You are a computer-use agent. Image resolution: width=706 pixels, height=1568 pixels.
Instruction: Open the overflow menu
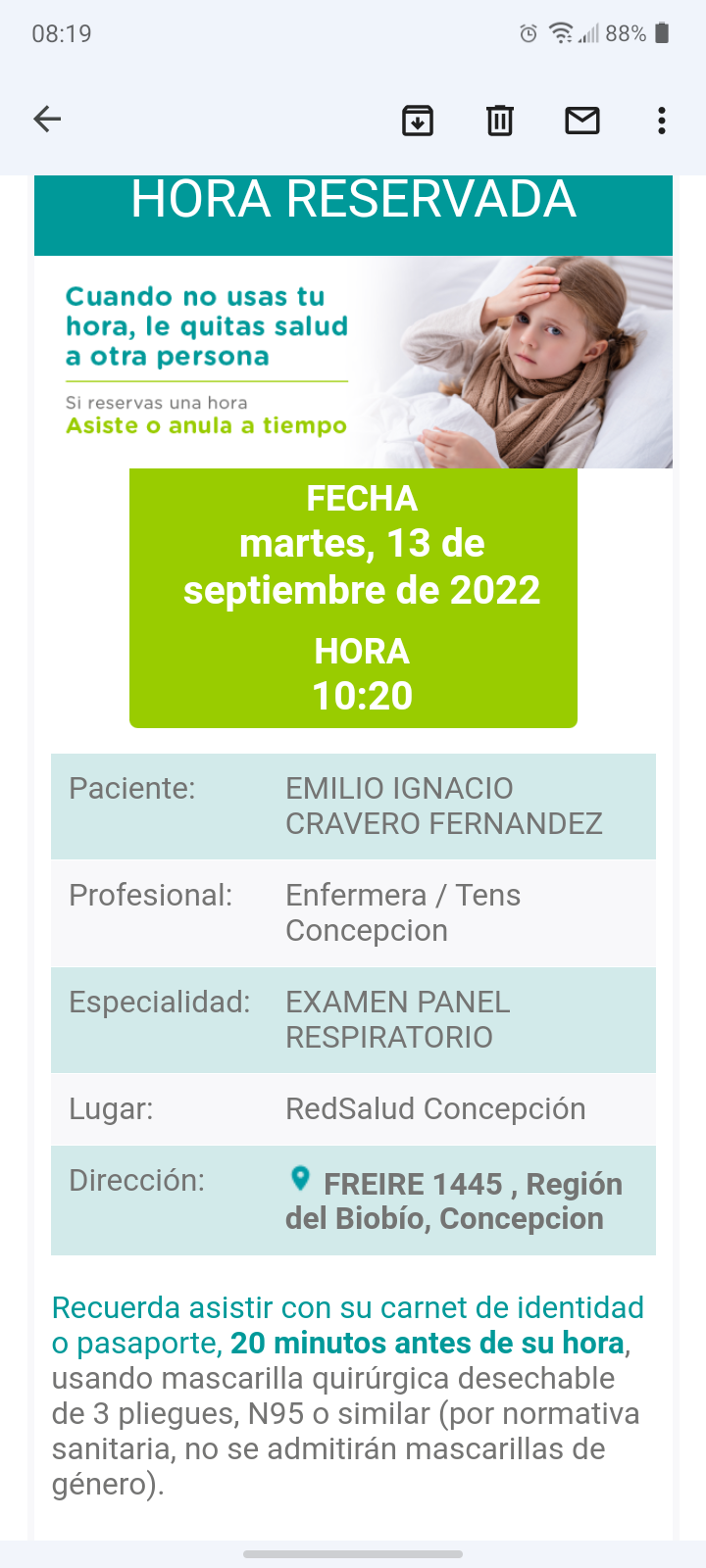(662, 121)
